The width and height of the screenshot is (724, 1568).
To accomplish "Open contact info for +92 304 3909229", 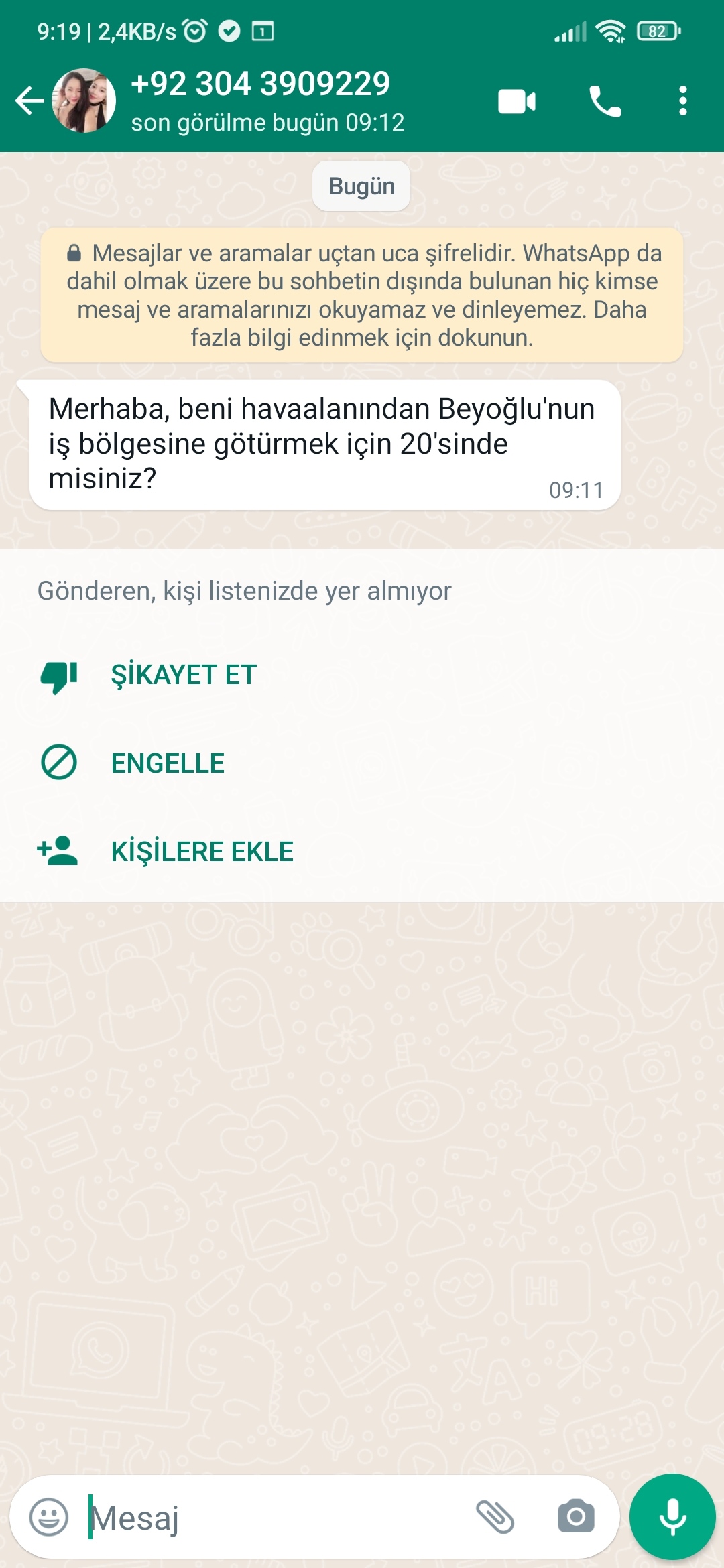I will [x=268, y=101].
